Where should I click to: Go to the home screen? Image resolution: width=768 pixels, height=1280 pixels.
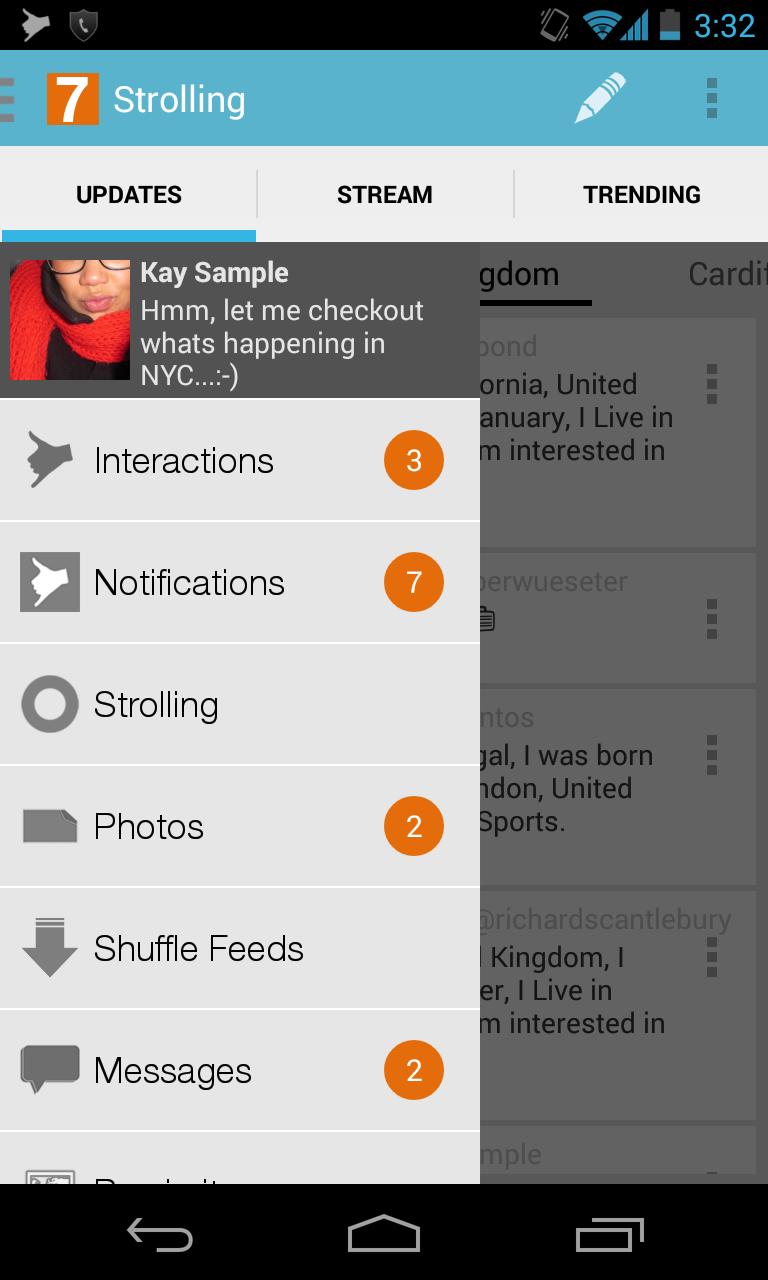click(384, 1235)
